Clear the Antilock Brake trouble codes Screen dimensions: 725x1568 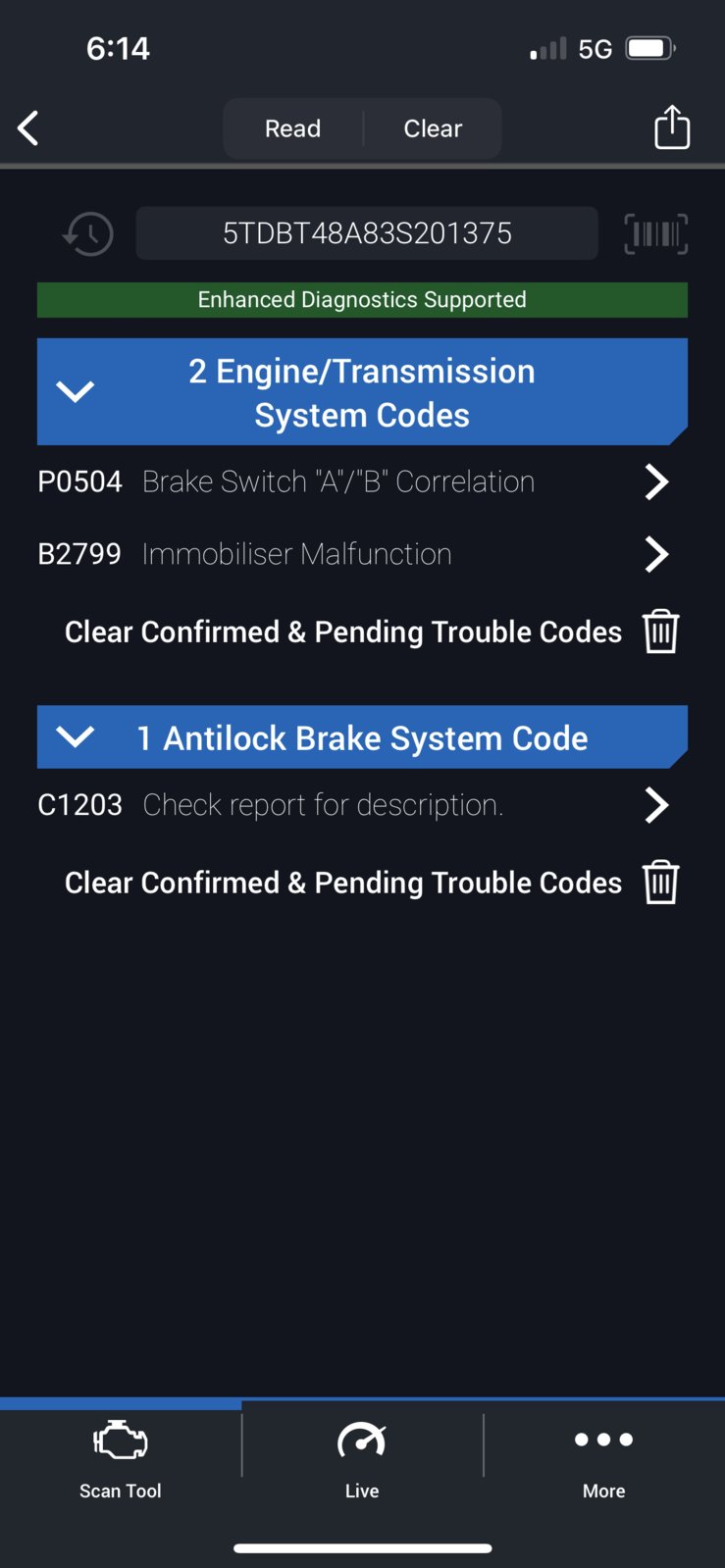tap(660, 883)
